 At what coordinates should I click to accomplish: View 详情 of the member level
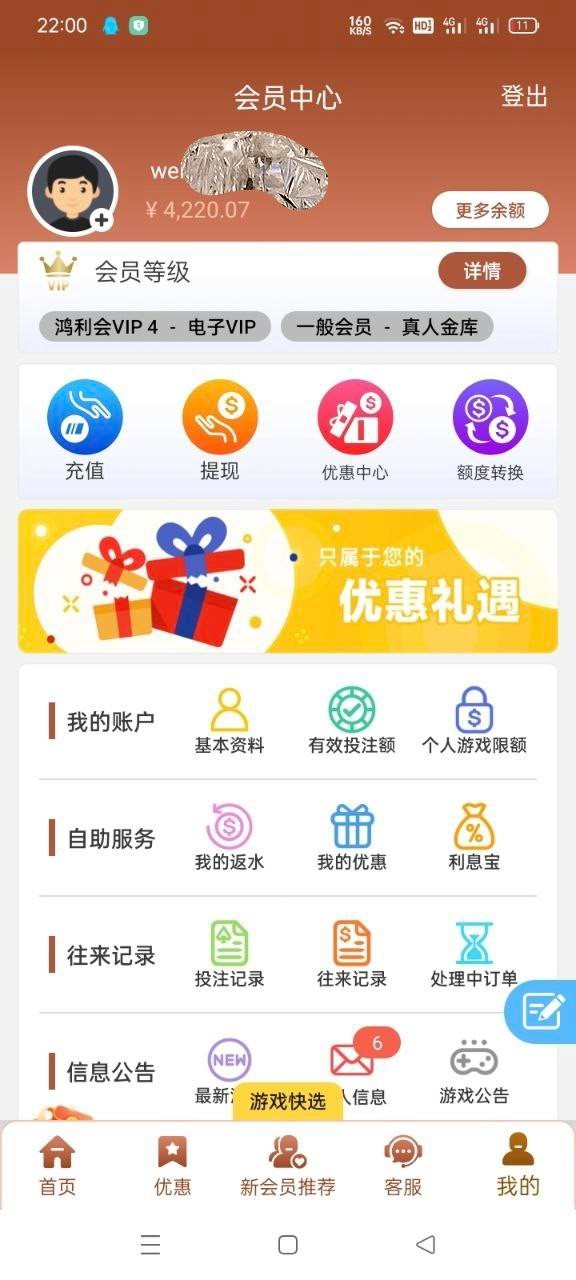[x=482, y=271]
